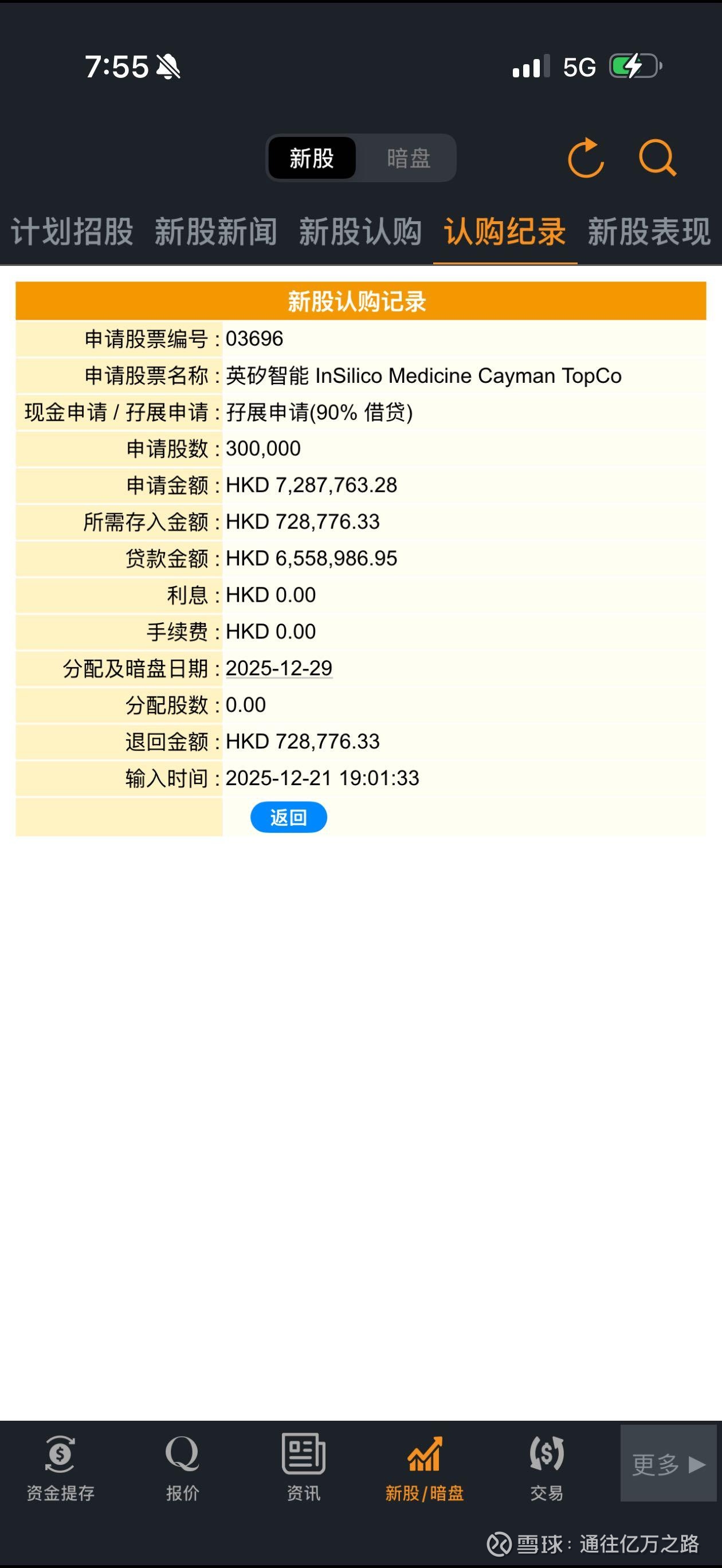This screenshot has height=1568, width=722.
Task: Reselect the 认购纪录 tab
Action: [504, 232]
